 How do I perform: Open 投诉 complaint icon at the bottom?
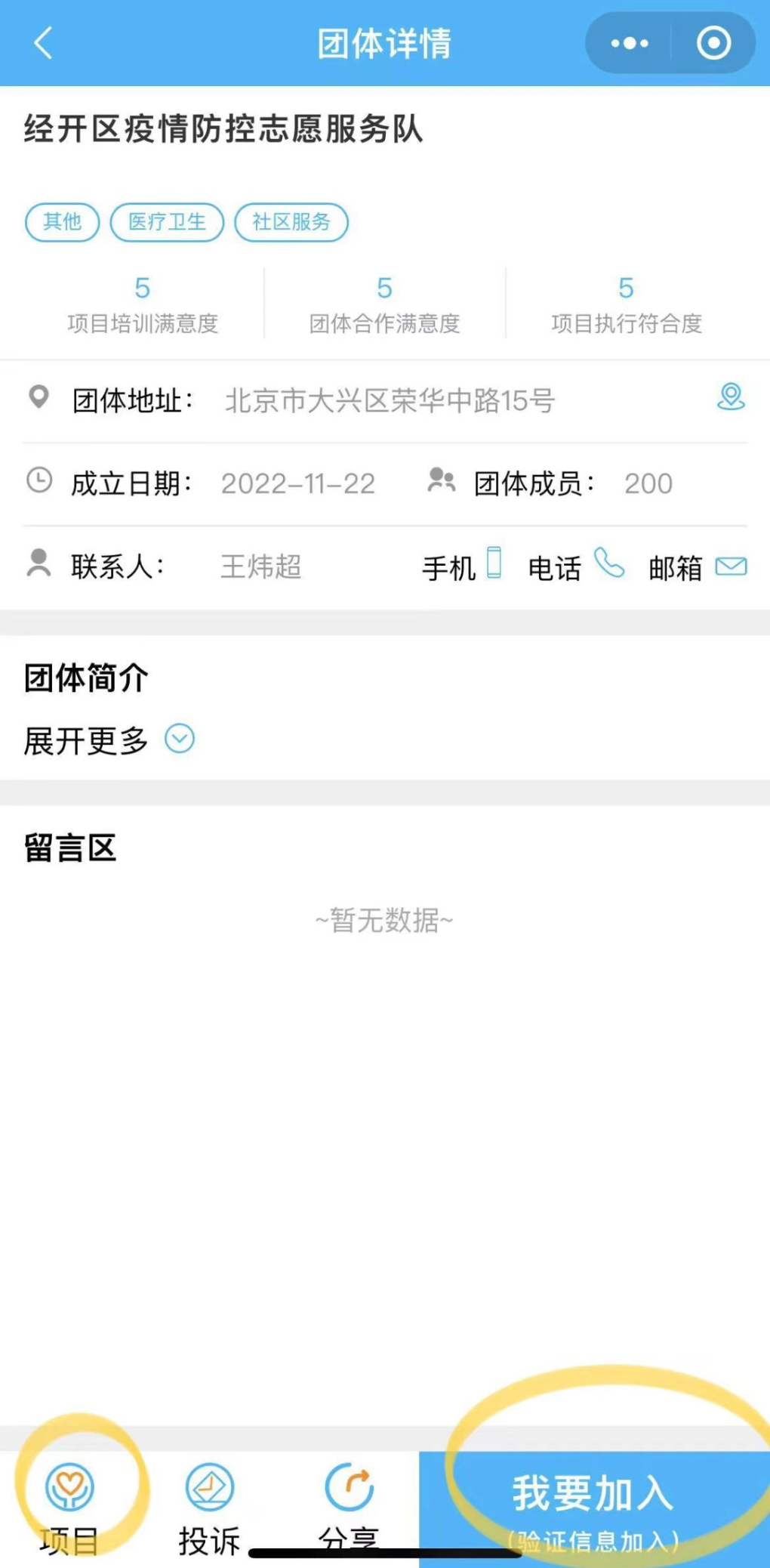tap(208, 1486)
